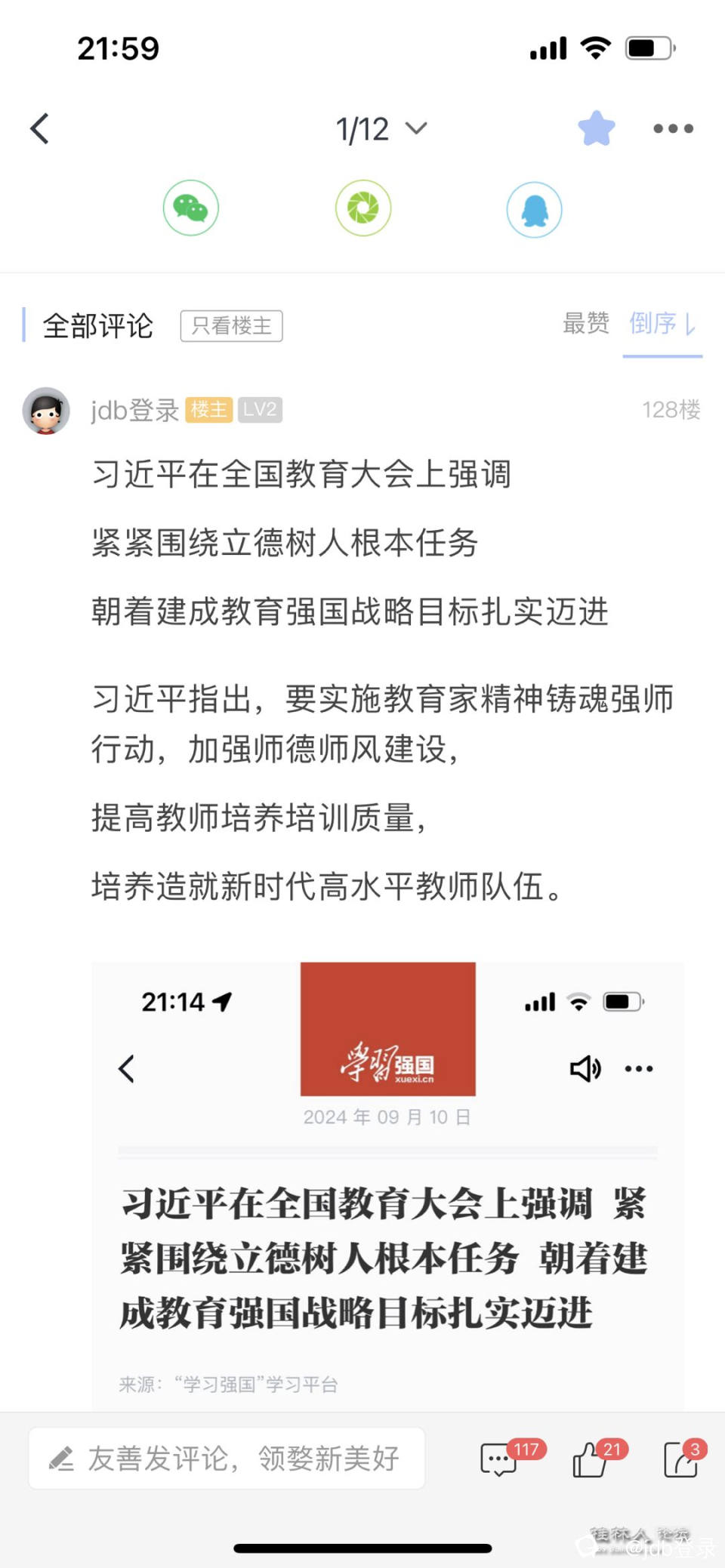Share this post to WeChat
This screenshot has width=725, height=1568.
pos(191,208)
